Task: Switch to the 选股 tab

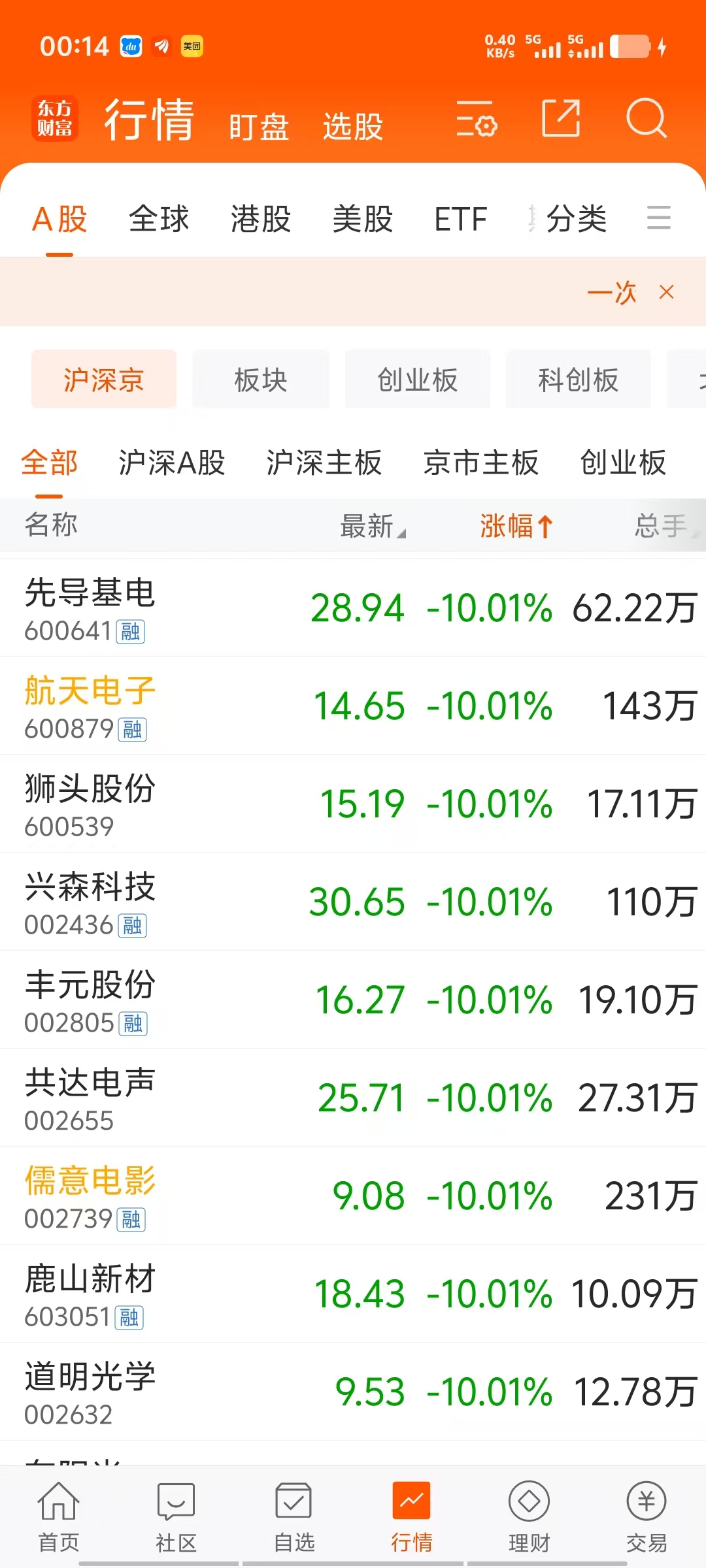Action: (353, 126)
